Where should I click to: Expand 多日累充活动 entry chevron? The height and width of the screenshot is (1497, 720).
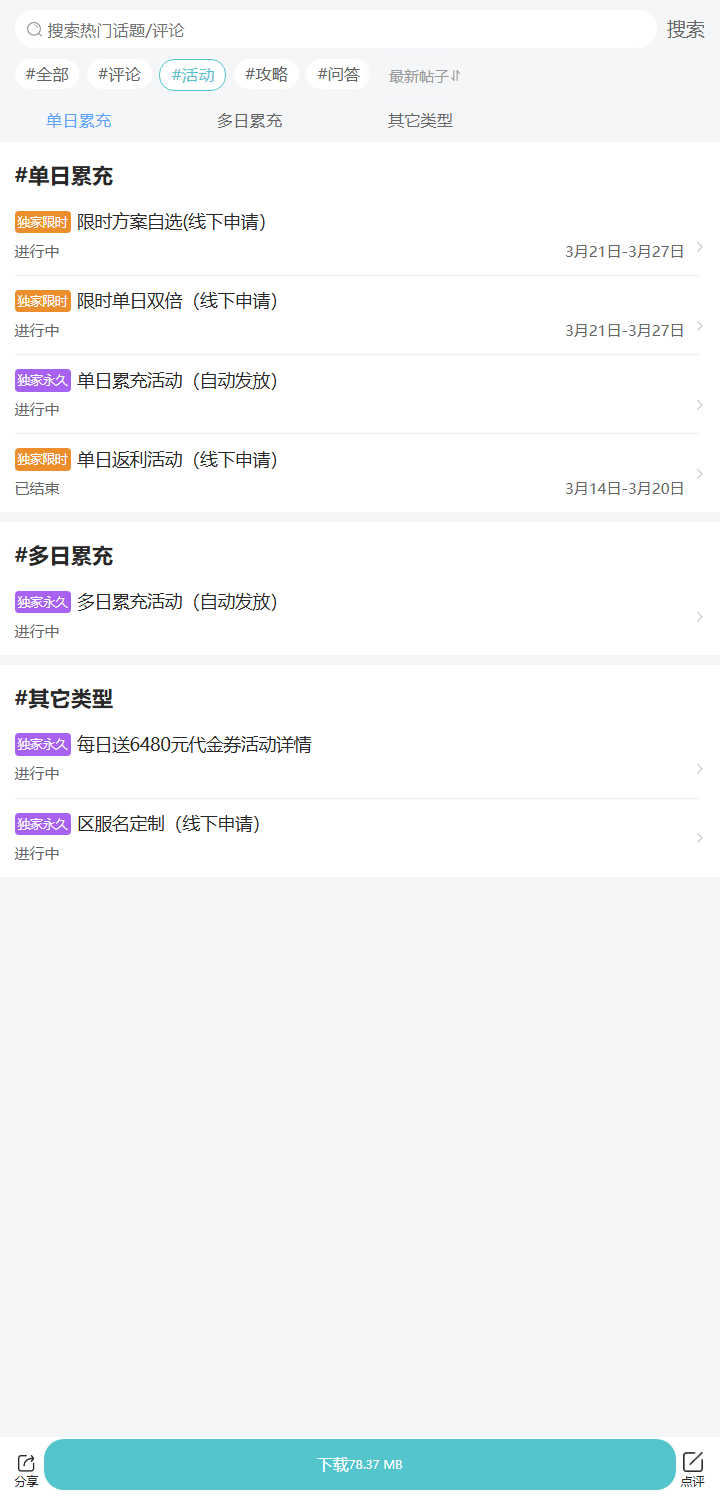pos(700,616)
